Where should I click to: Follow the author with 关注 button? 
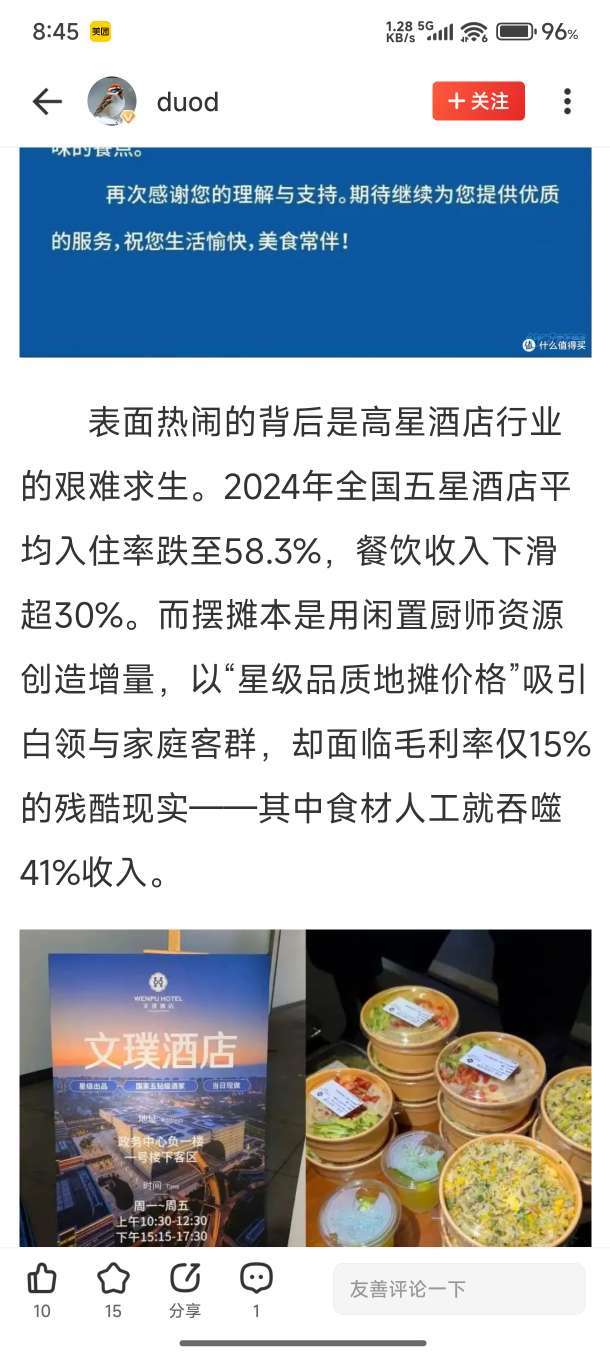(478, 101)
